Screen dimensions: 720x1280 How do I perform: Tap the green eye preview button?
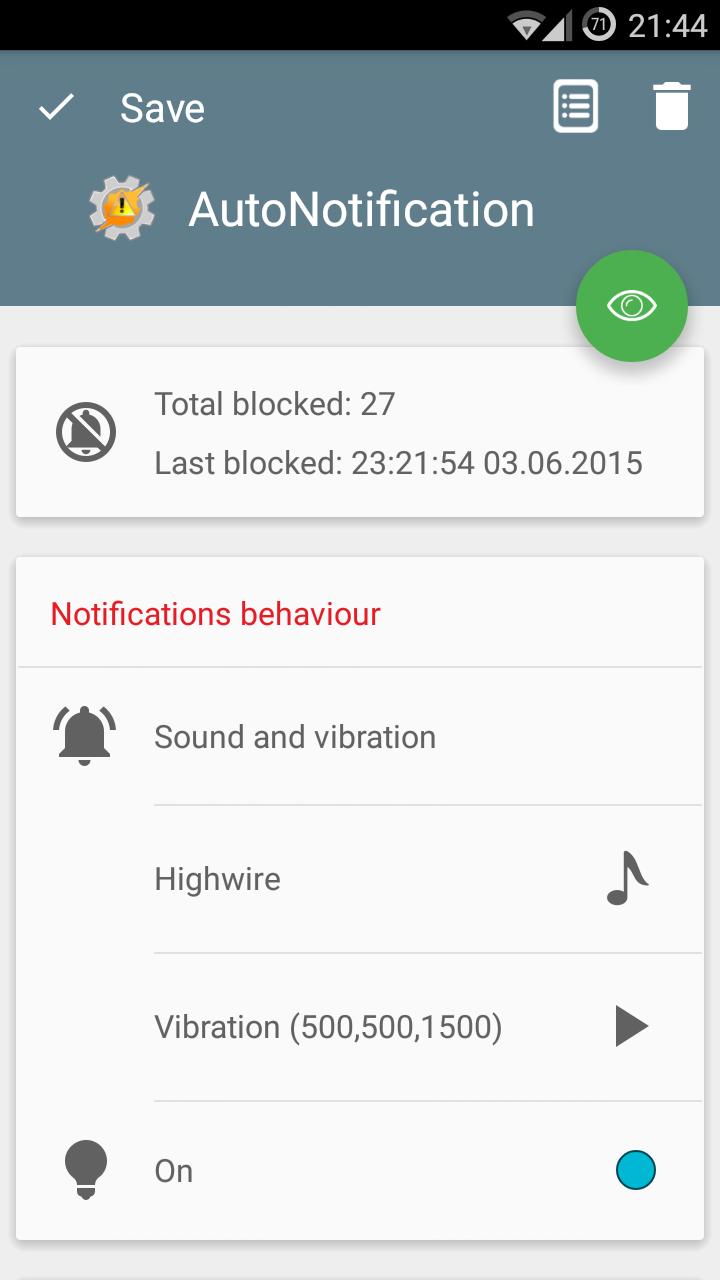pyautogui.click(x=632, y=306)
